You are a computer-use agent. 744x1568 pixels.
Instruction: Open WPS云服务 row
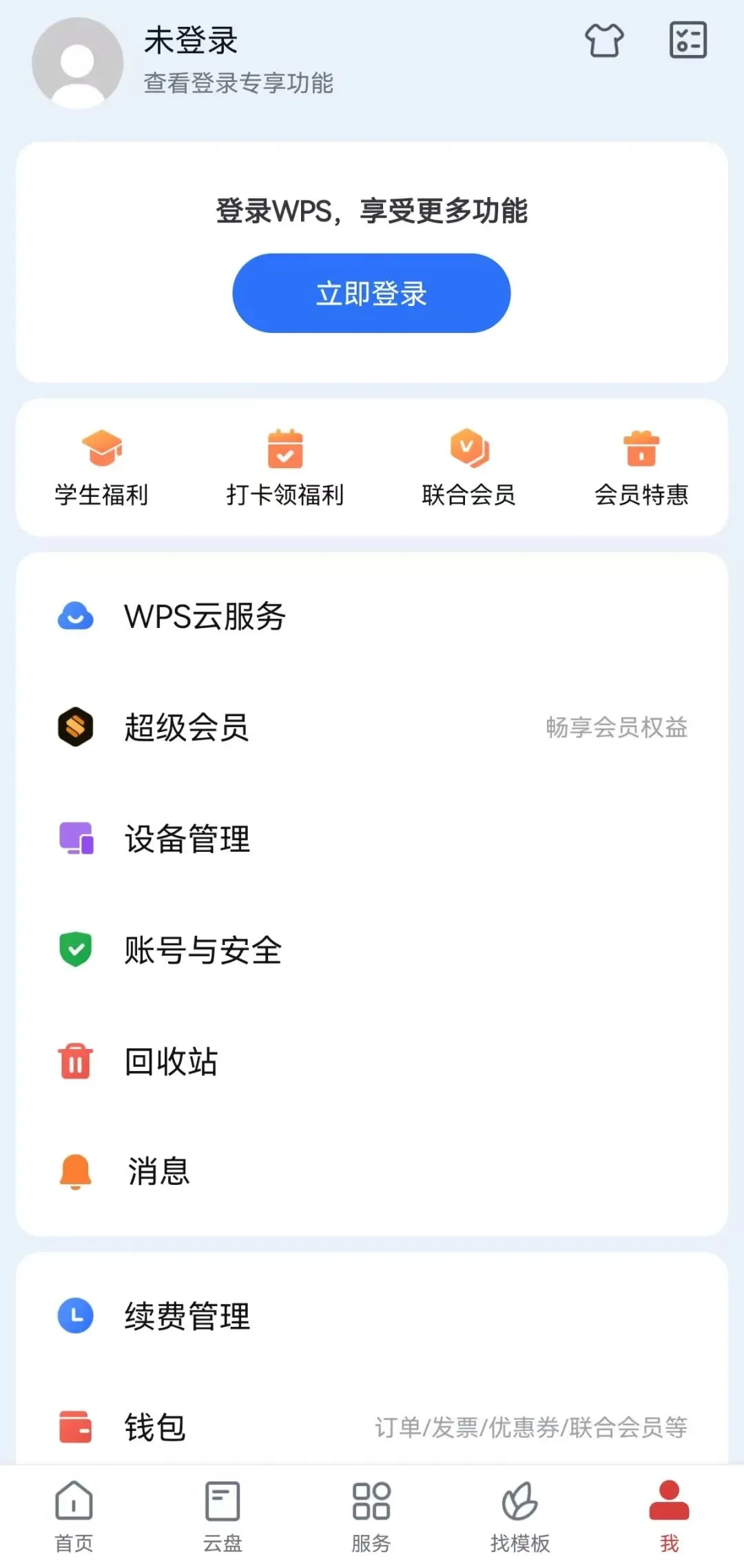click(372, 616)
